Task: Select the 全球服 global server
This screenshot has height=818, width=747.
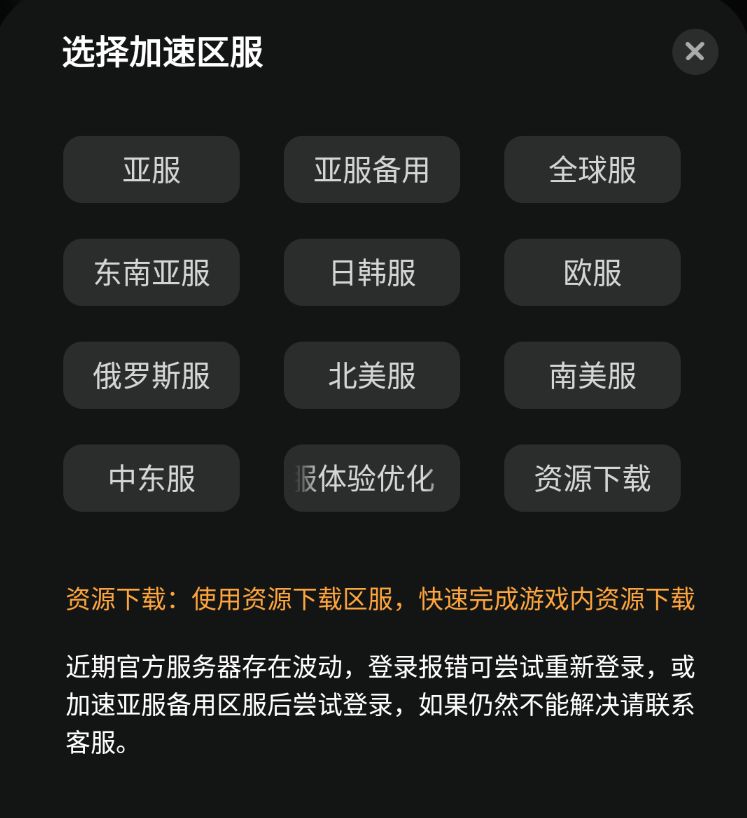Action: [x=591, y=169]
